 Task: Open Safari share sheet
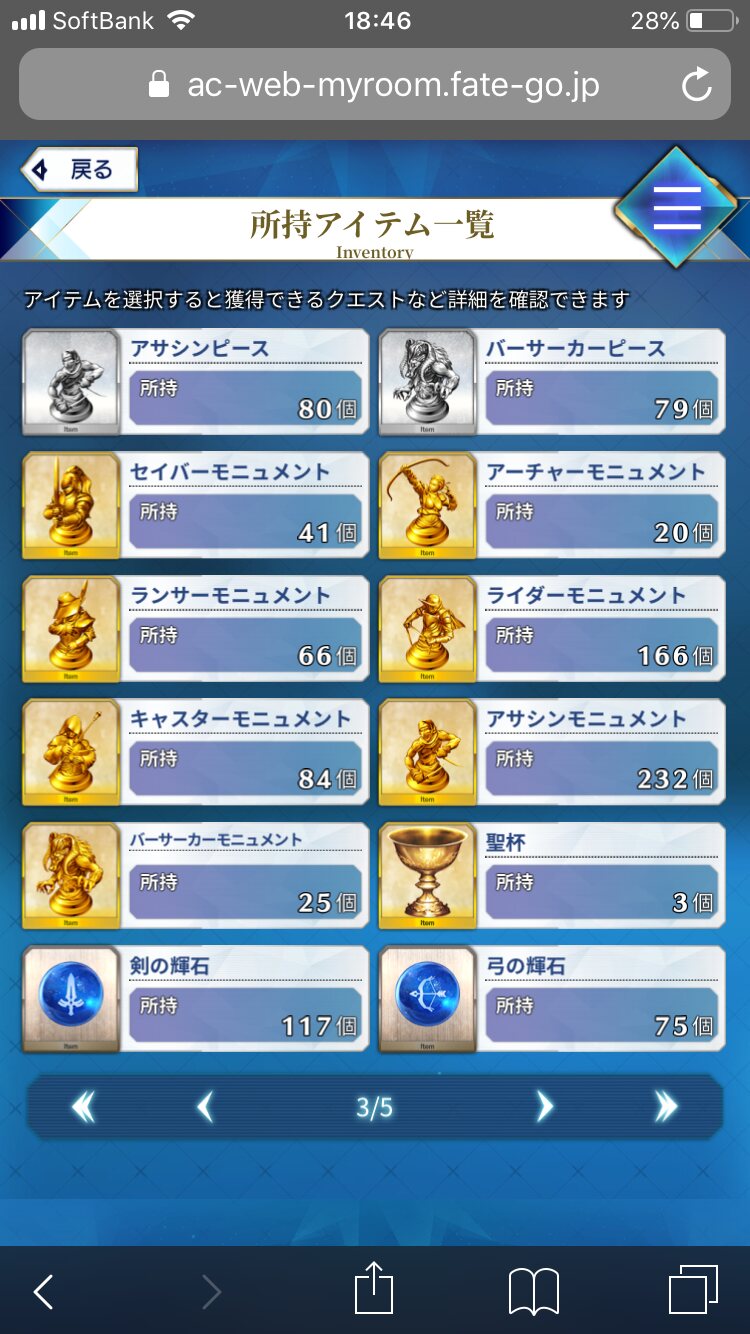coord(374,1290)
